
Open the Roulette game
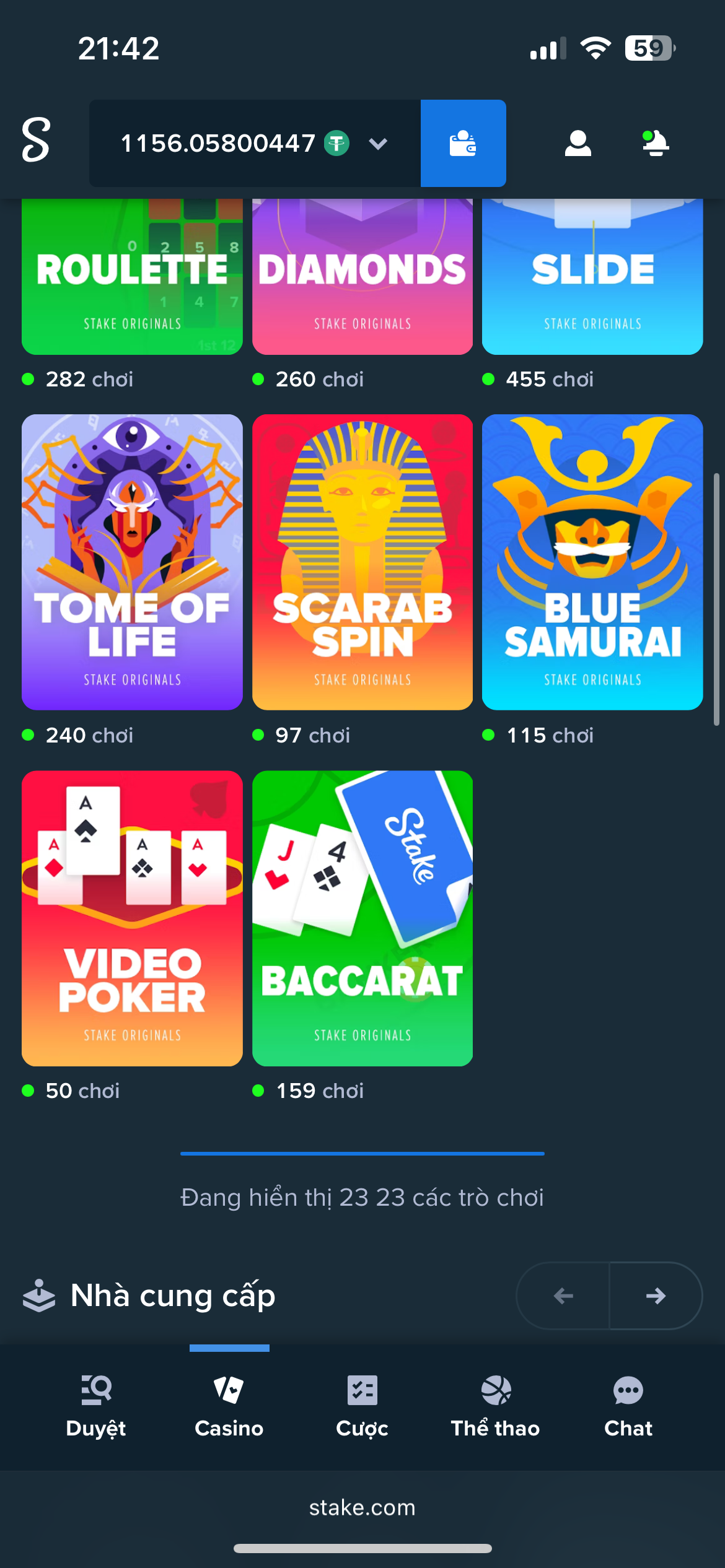(x=132, y=276)
